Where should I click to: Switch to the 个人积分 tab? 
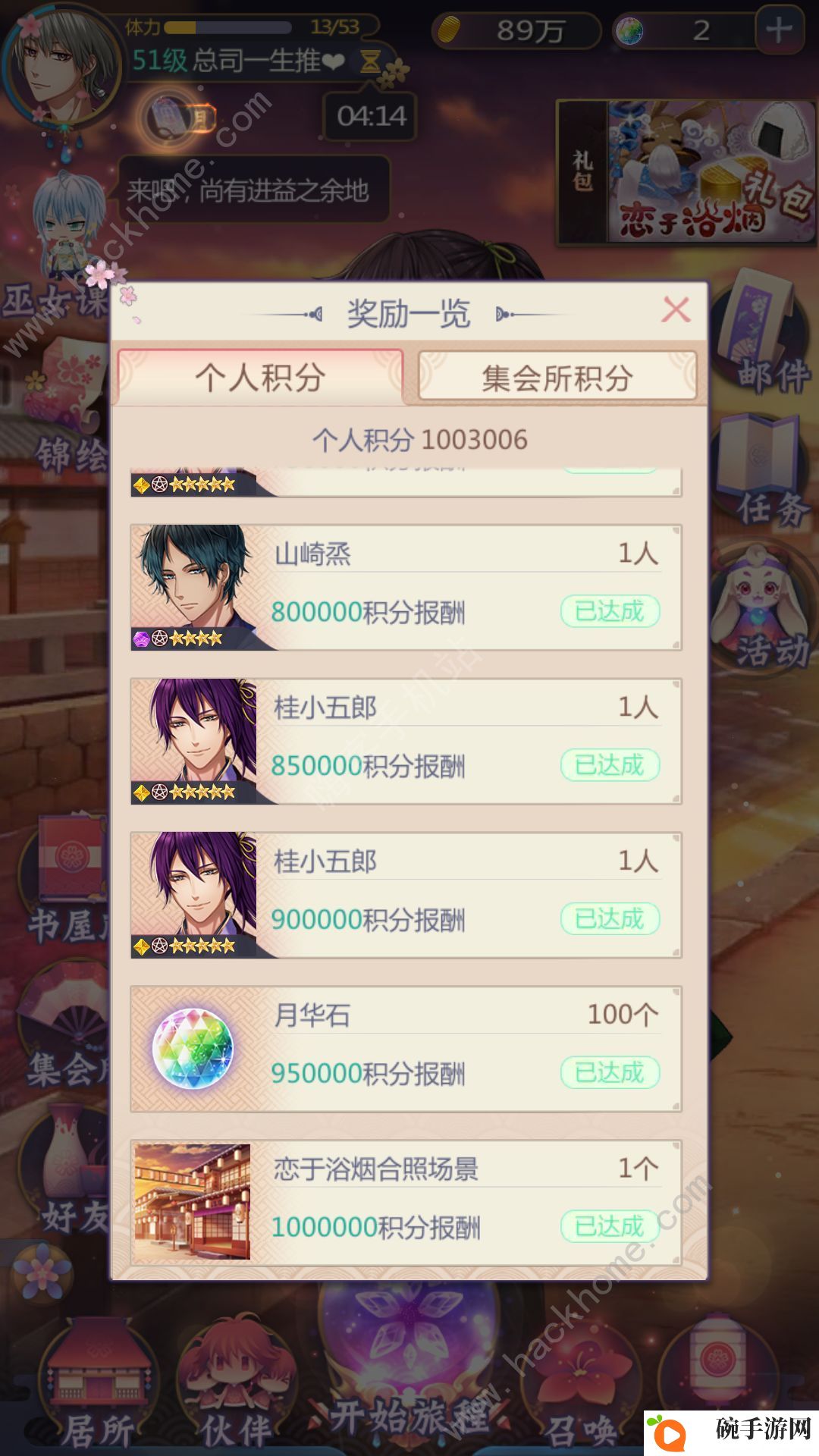pos(260,377)
